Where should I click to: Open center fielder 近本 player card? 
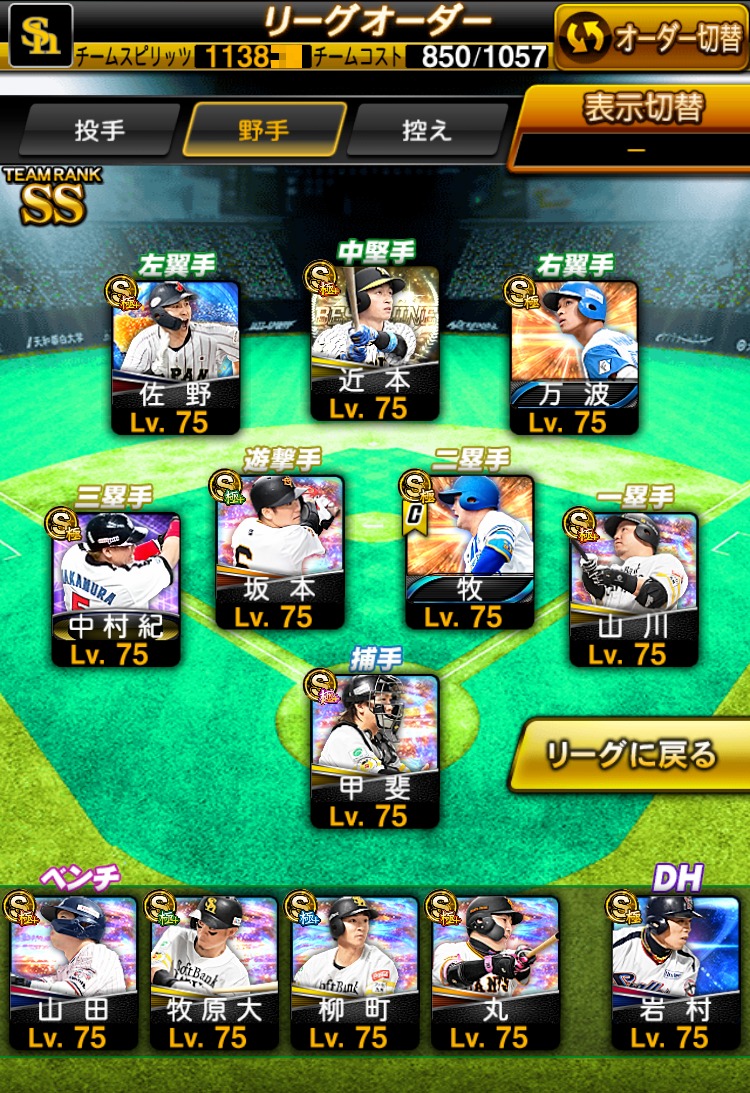coord(375,343)
